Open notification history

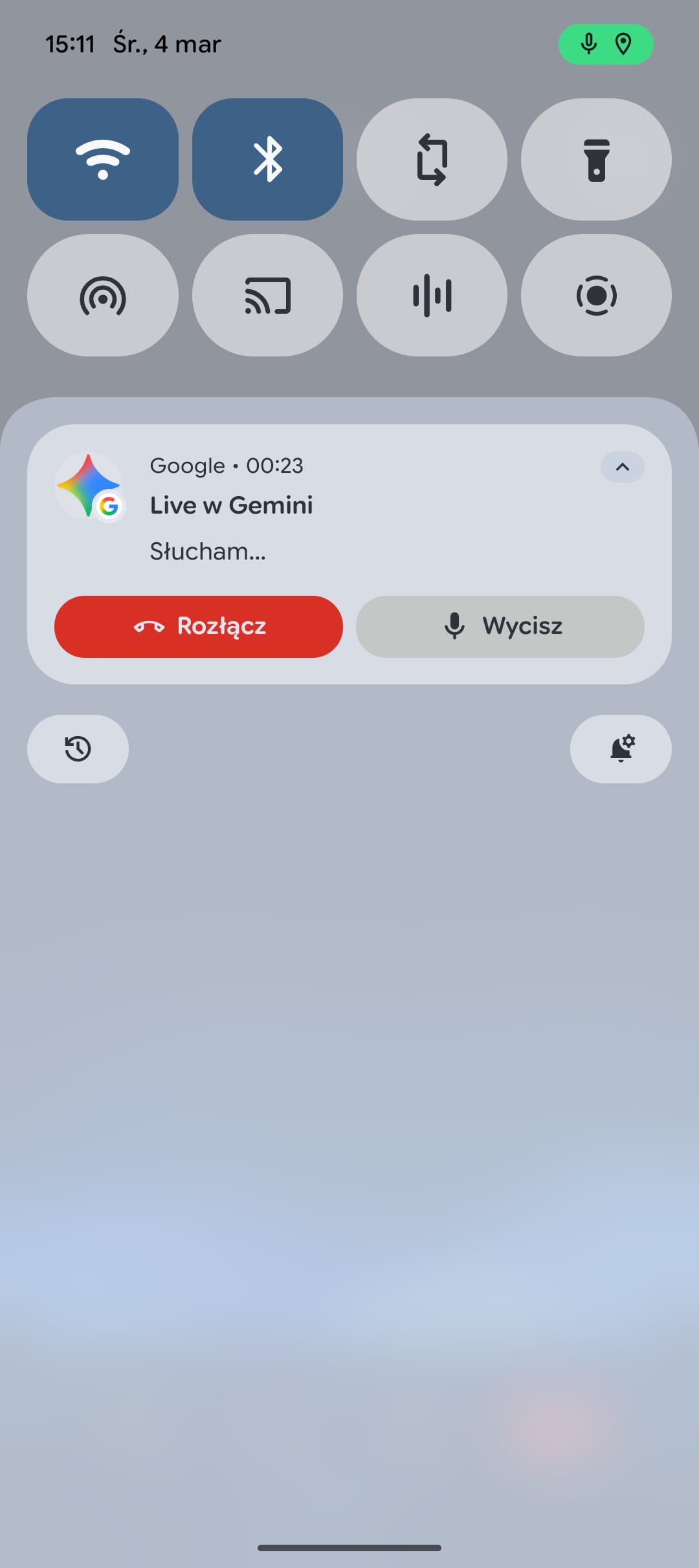[x=78, y=749]
